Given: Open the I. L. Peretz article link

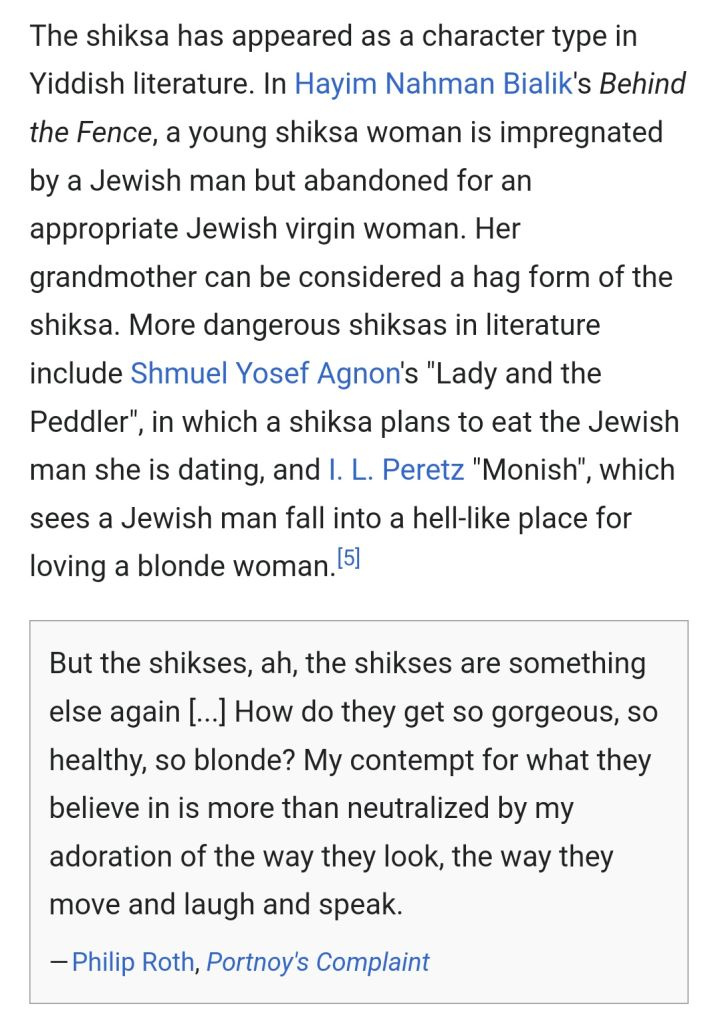Looking at the screenshot, I should [396, 470].
